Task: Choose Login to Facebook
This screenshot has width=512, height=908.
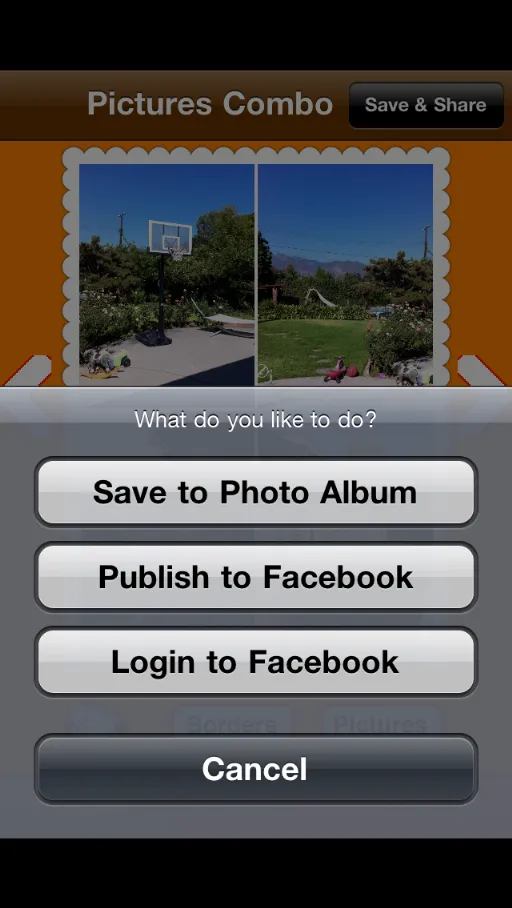Action: coord(255,661)
